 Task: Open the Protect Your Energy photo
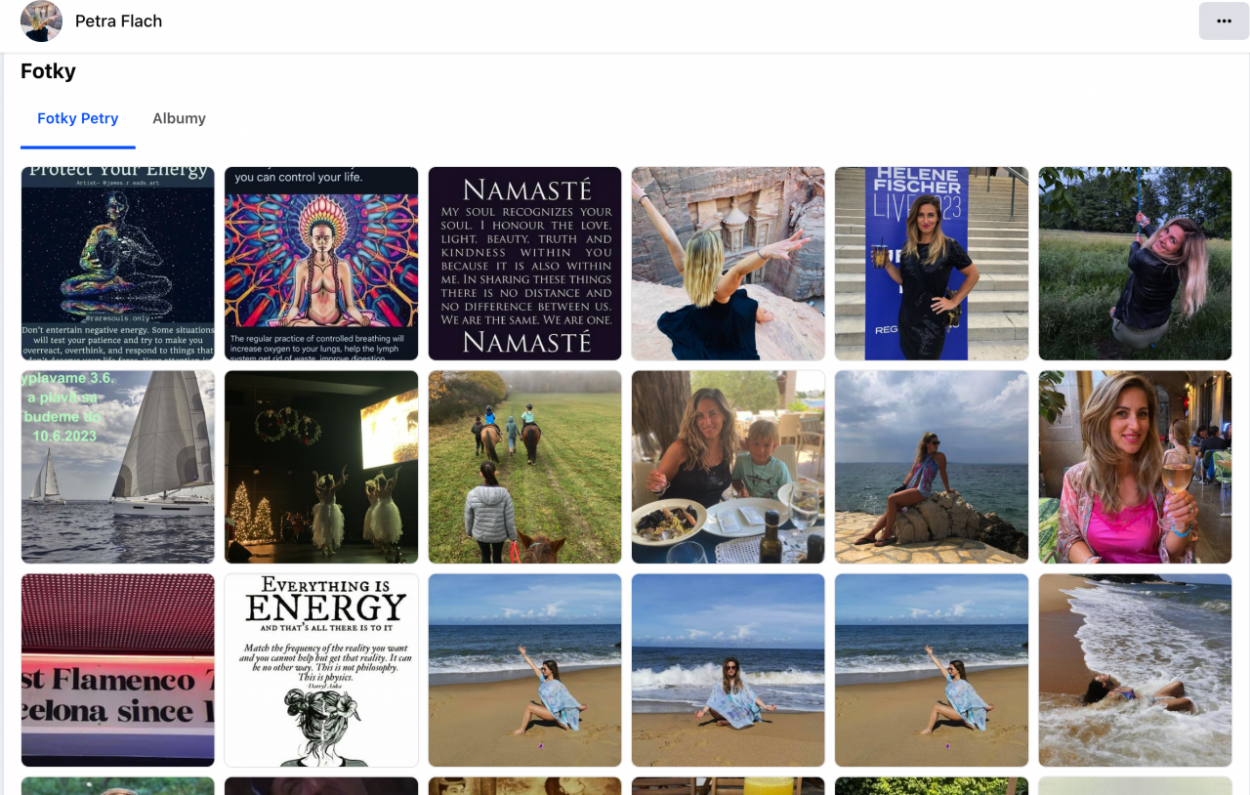tap(118, 263)
